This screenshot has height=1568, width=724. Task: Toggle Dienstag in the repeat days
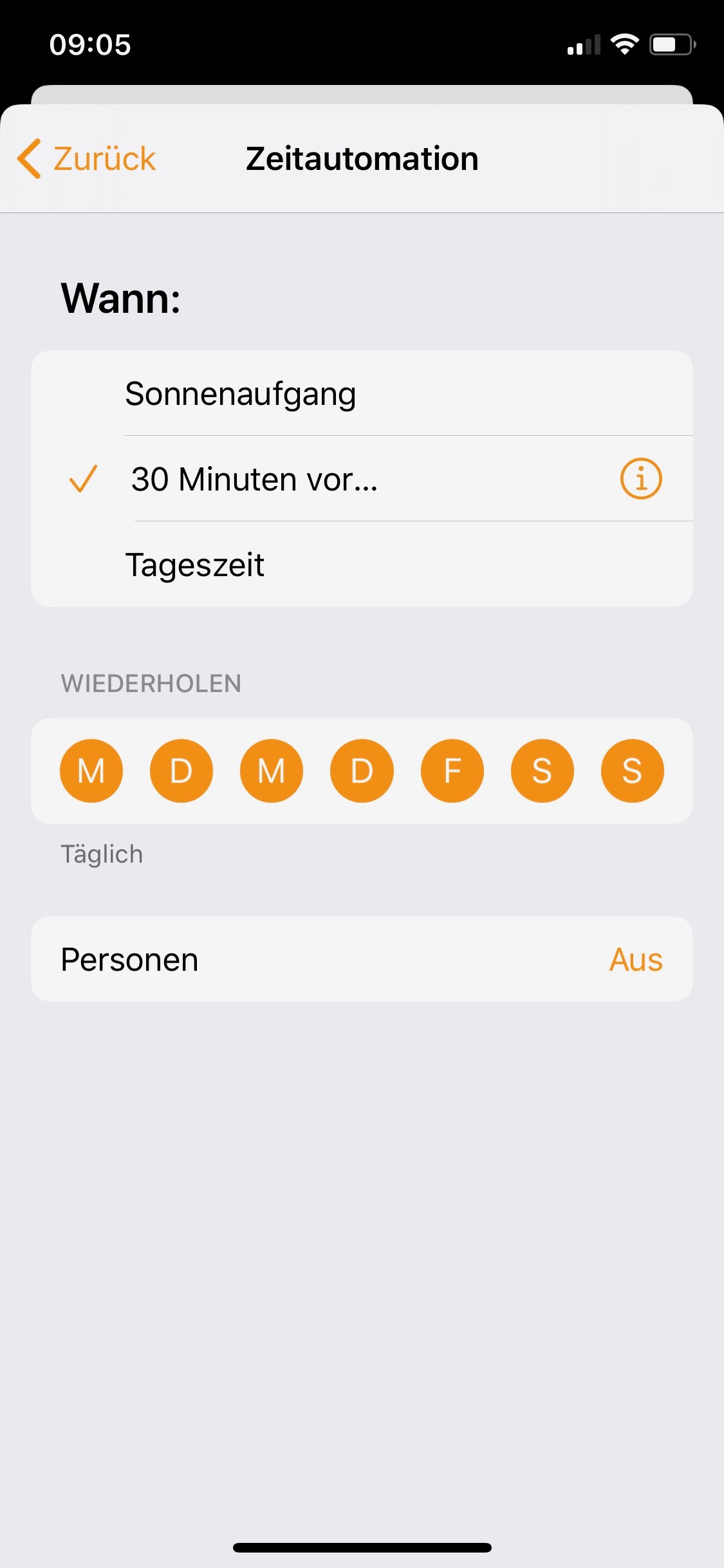click(x=181, y=771)
